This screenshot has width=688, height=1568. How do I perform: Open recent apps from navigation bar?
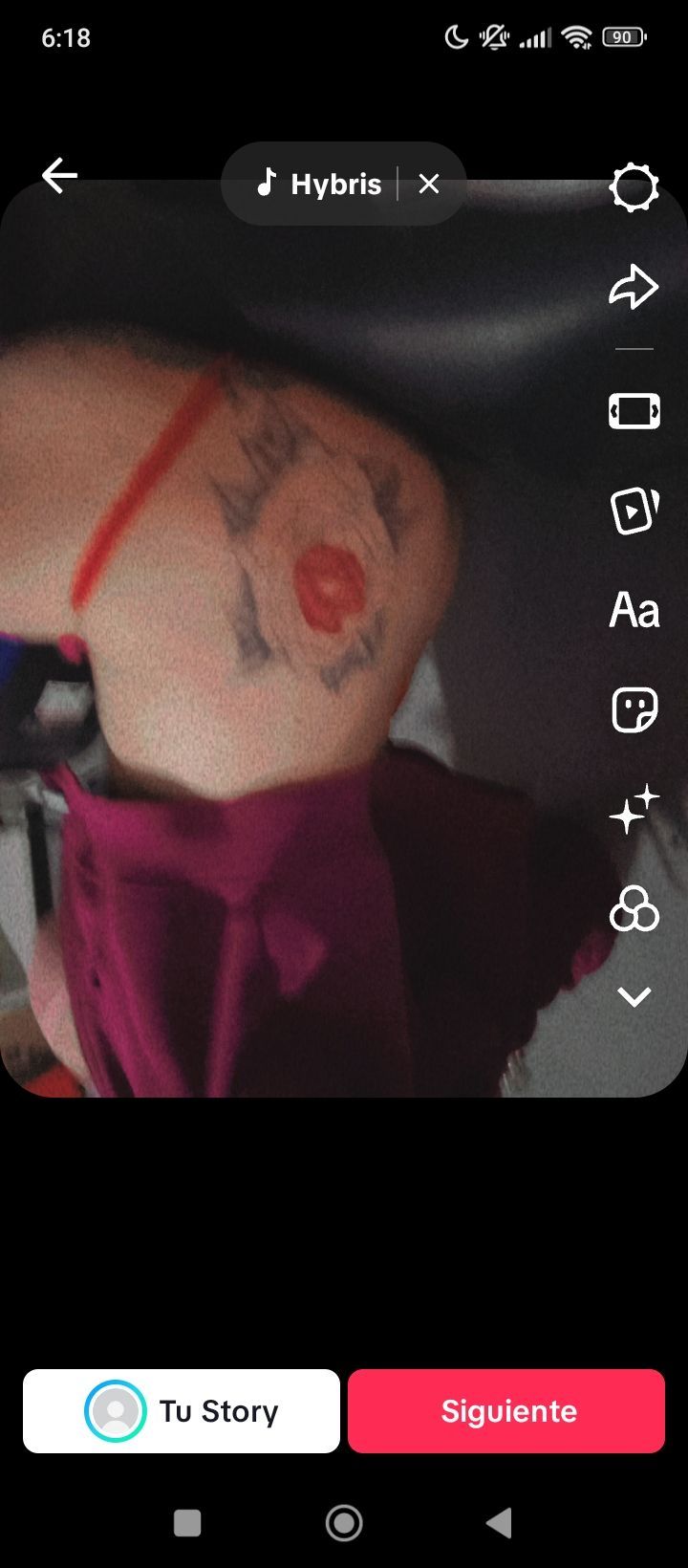point(187,1523)
